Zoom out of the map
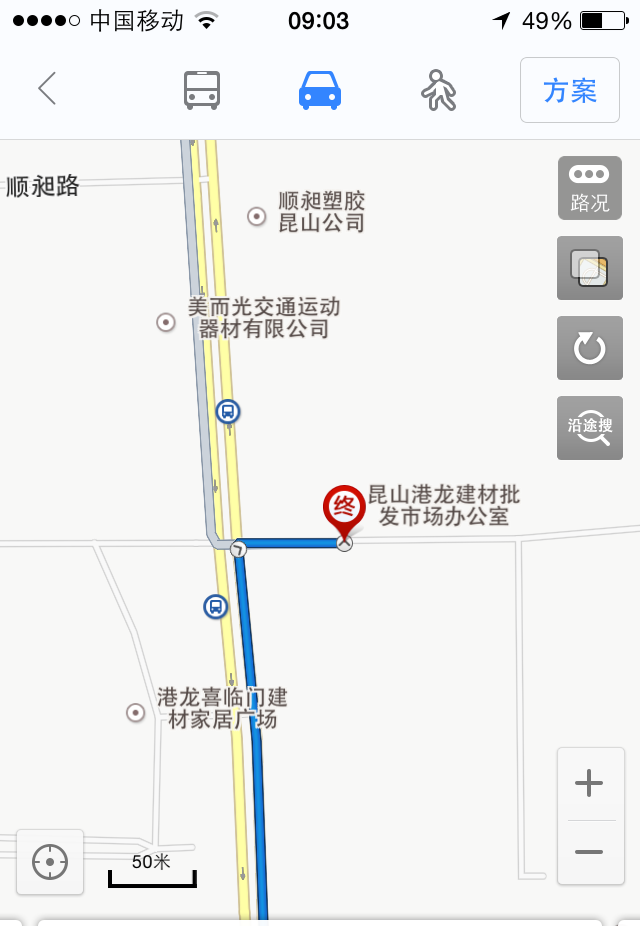The height and width of the screenshot is (926, 640). coord(589,852)
